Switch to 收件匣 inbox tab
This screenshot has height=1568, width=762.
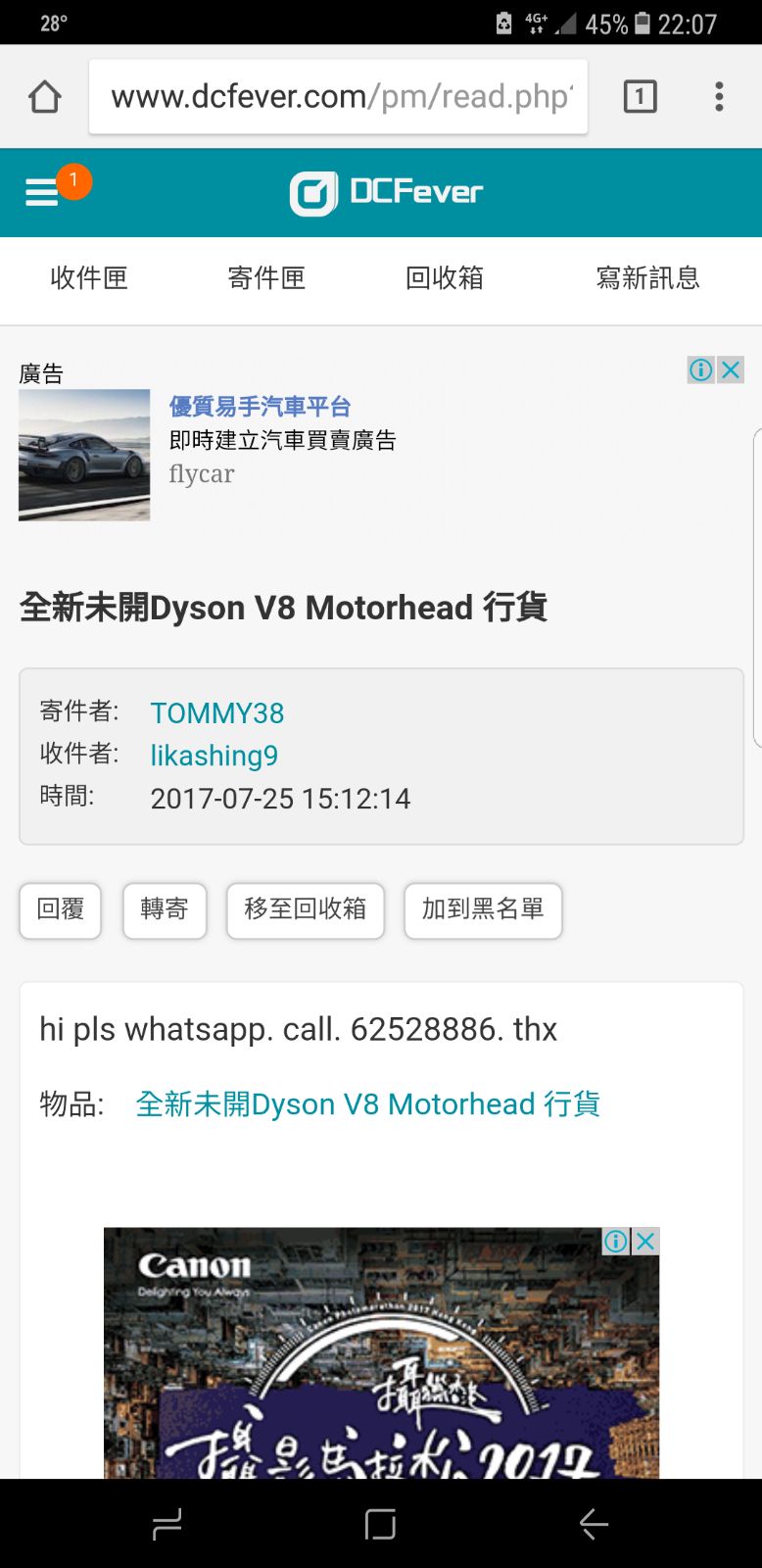point(89,278)
